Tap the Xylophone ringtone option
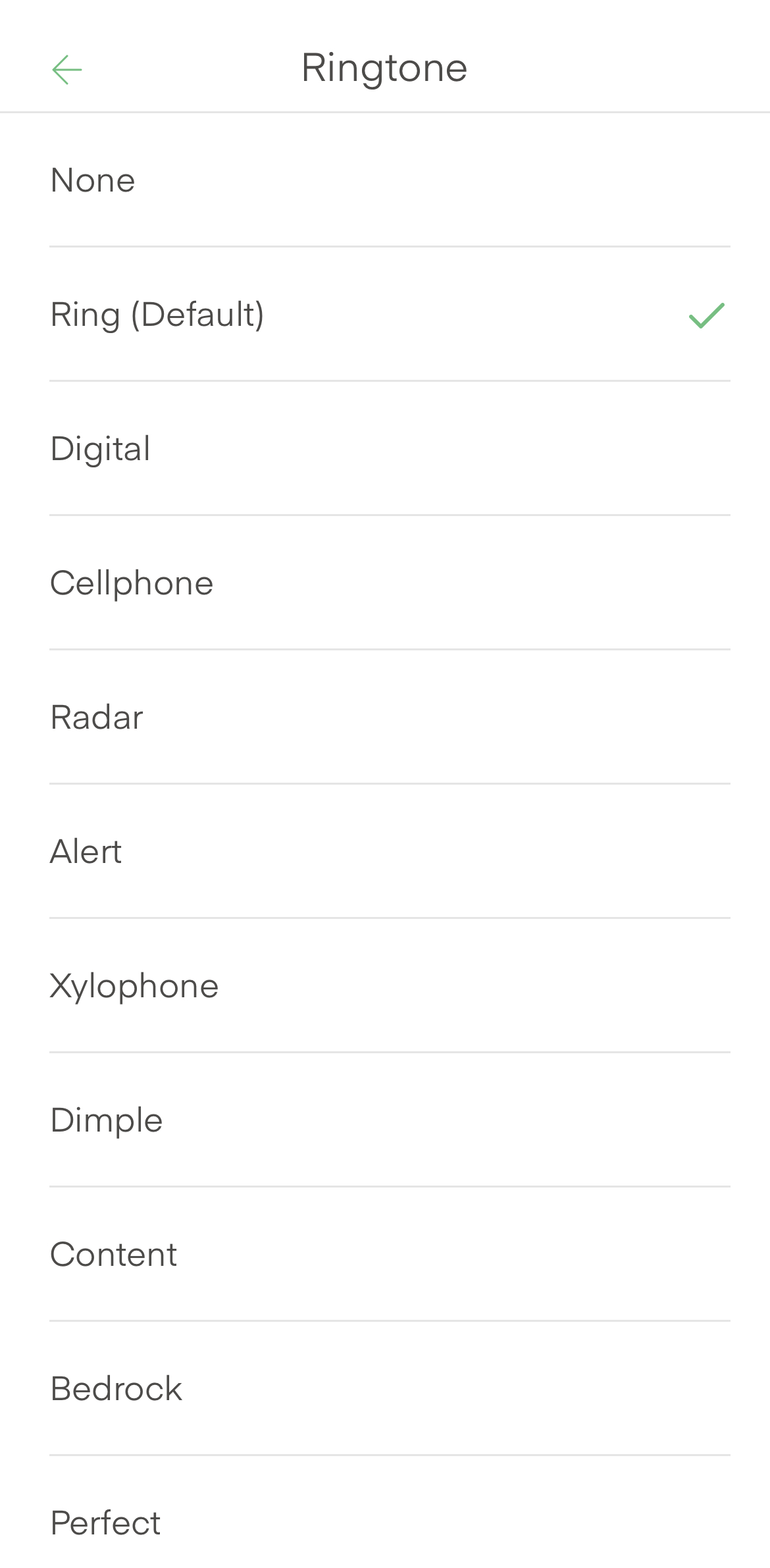This screenshot has width=770, height=1568. coord(134,986)
